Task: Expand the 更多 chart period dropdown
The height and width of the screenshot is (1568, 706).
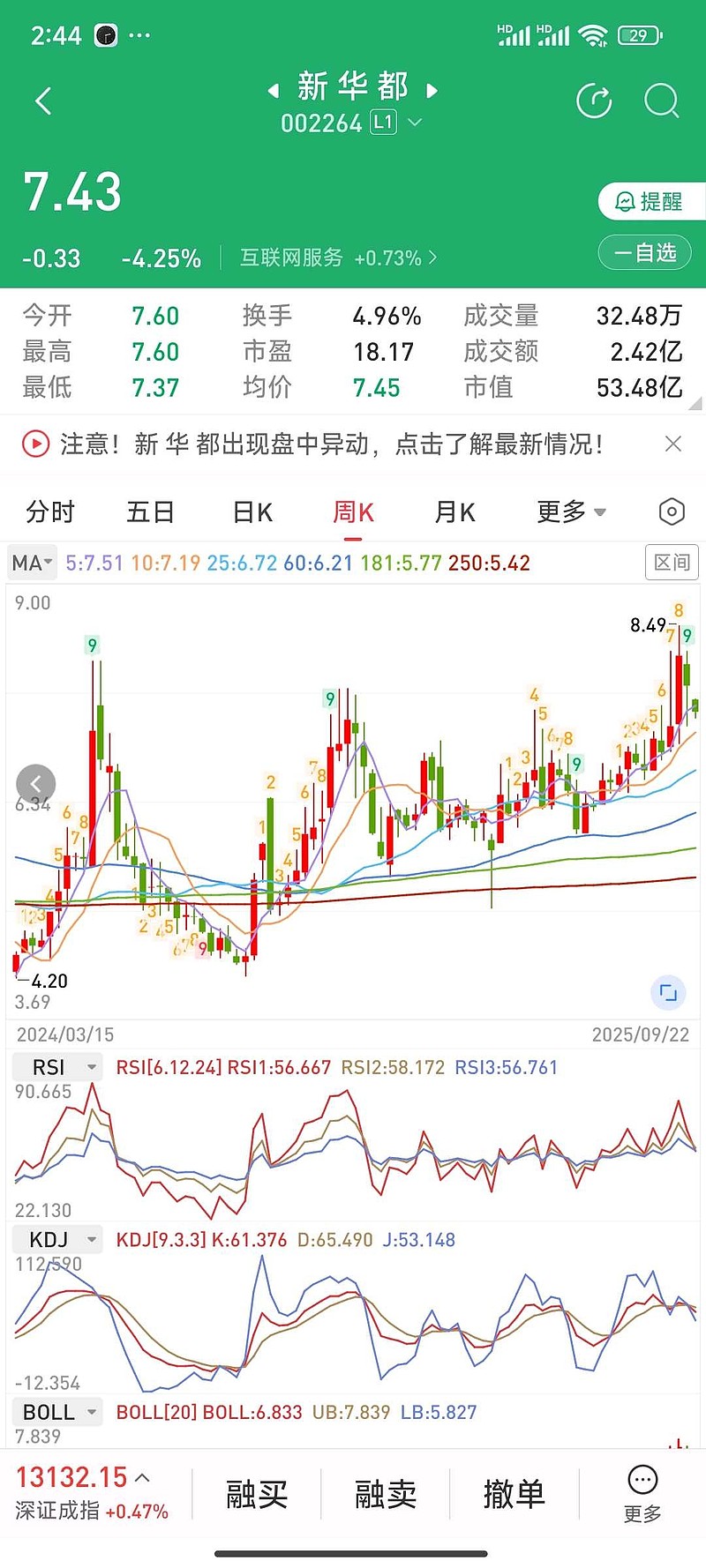Action: 571,511
